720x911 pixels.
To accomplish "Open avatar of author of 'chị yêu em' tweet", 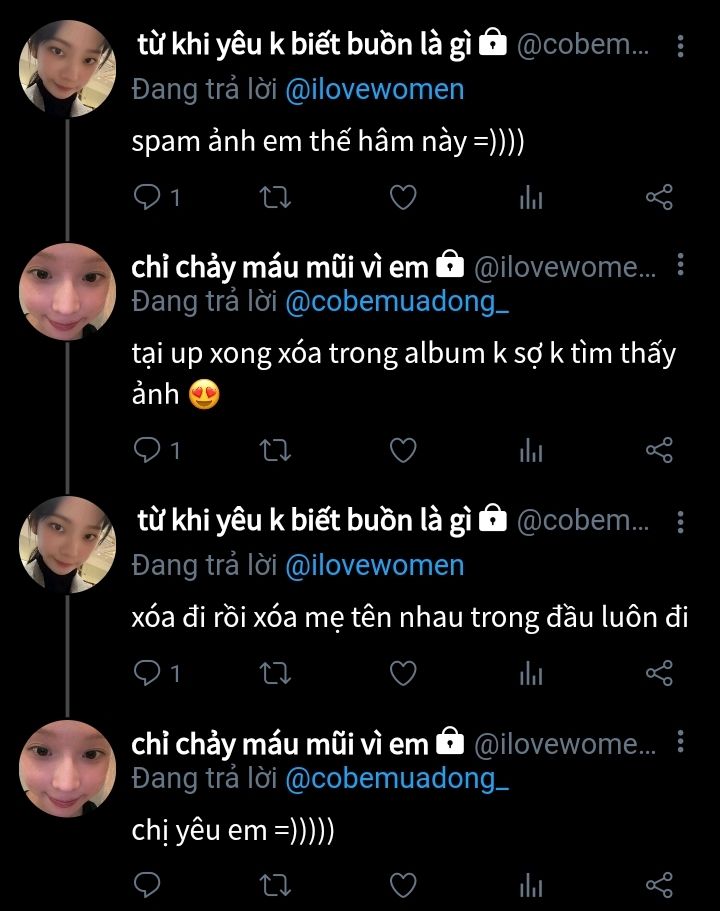I will 68,768.
